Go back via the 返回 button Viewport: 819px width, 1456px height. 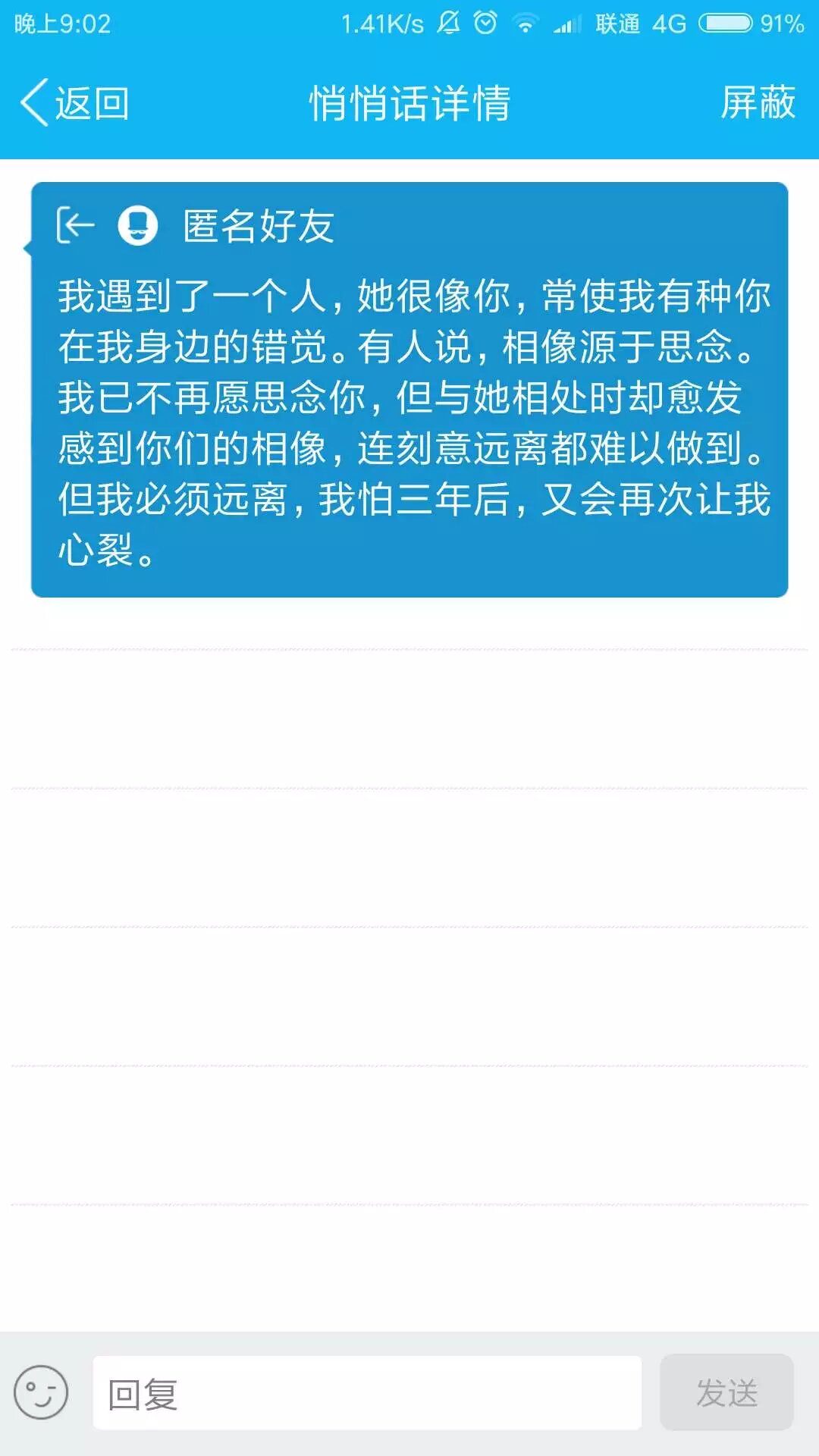[74, 103]
